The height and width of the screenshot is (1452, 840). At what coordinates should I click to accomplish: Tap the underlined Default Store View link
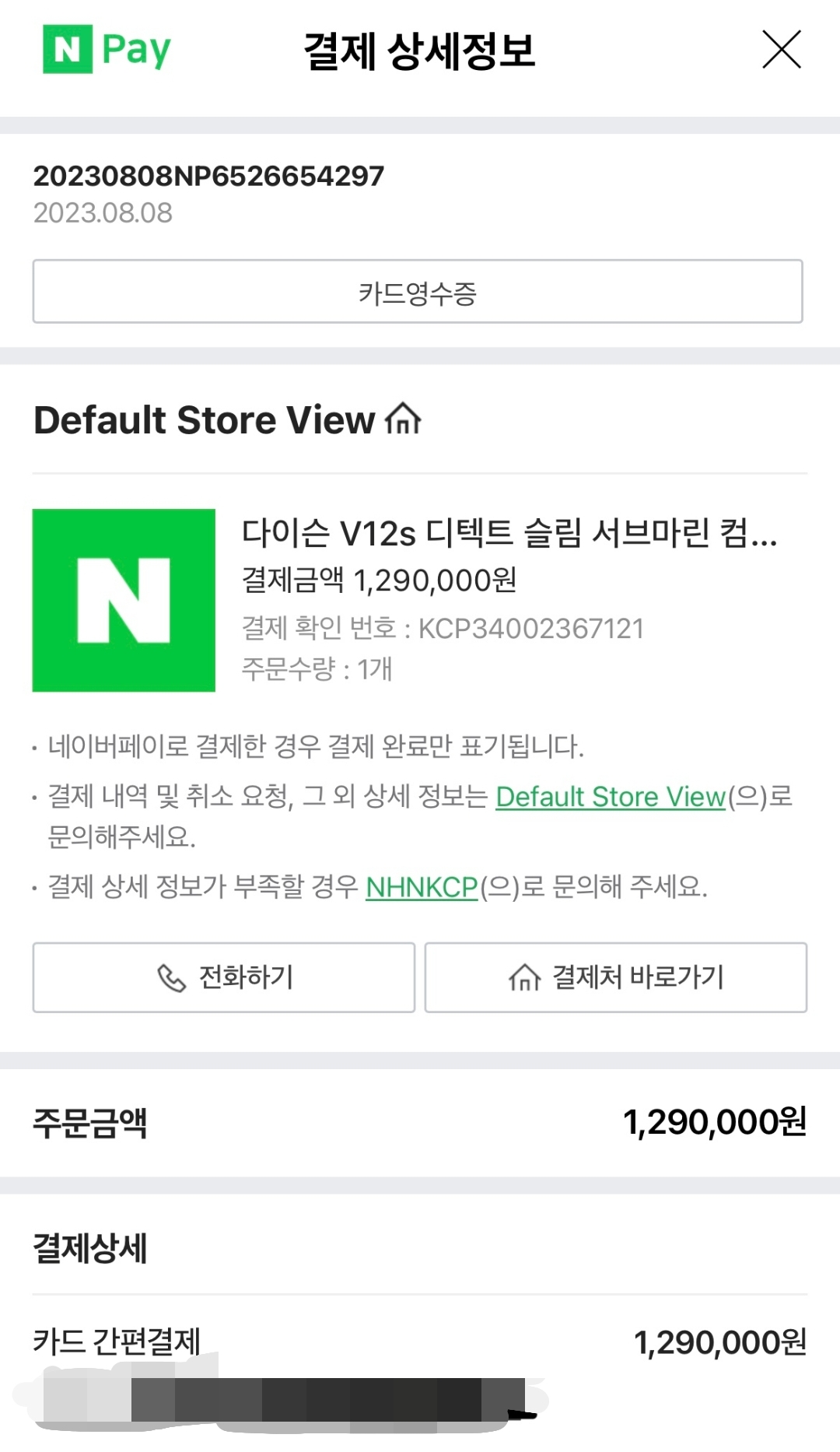(611, 797)
